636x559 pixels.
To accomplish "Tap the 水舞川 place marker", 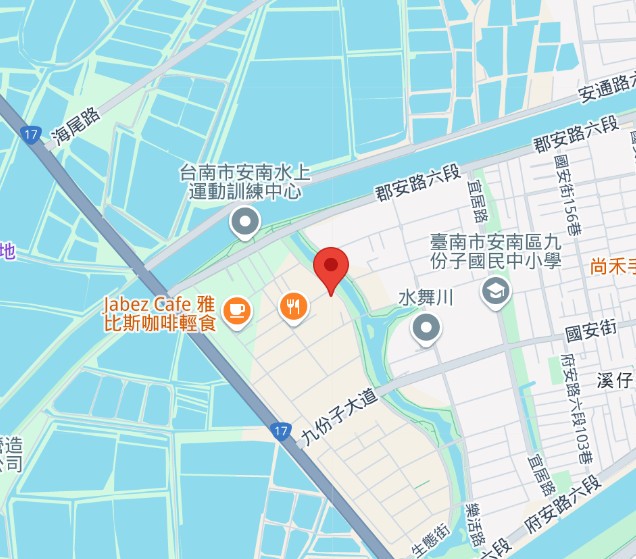I will point(427,327).
